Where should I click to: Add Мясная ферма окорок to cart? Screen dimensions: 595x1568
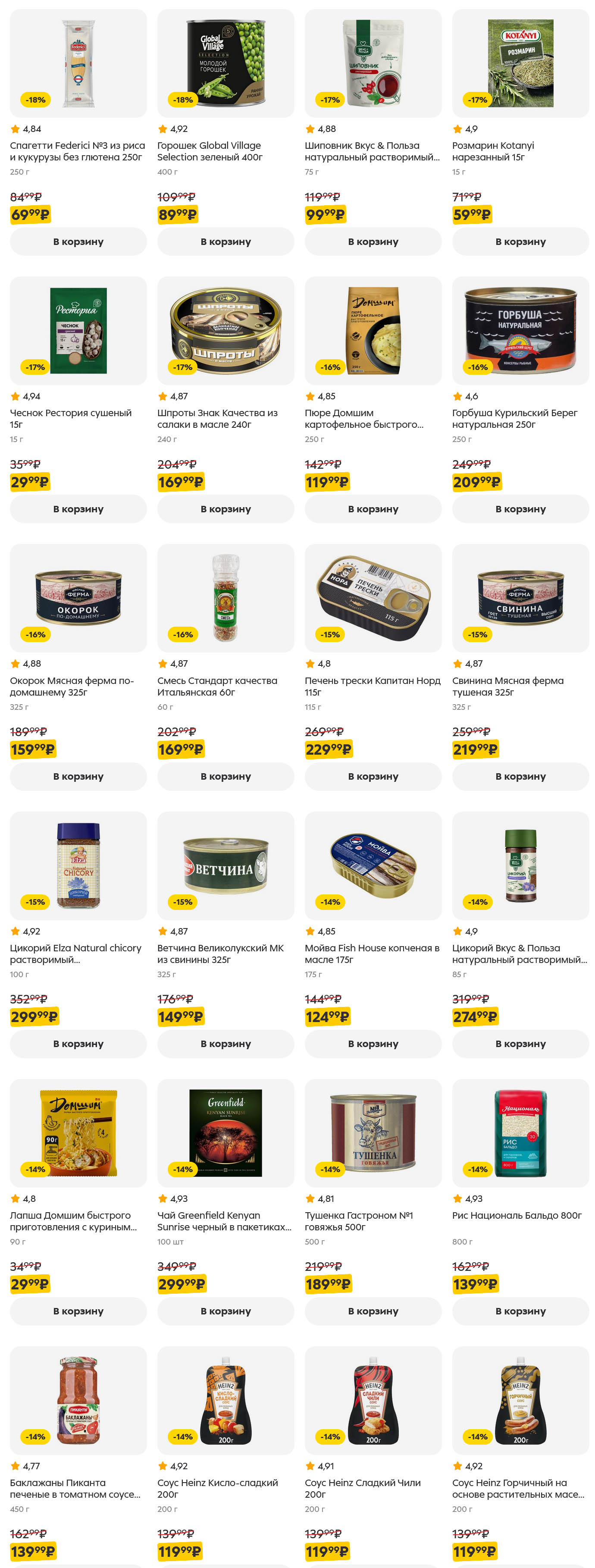point(78,776)
